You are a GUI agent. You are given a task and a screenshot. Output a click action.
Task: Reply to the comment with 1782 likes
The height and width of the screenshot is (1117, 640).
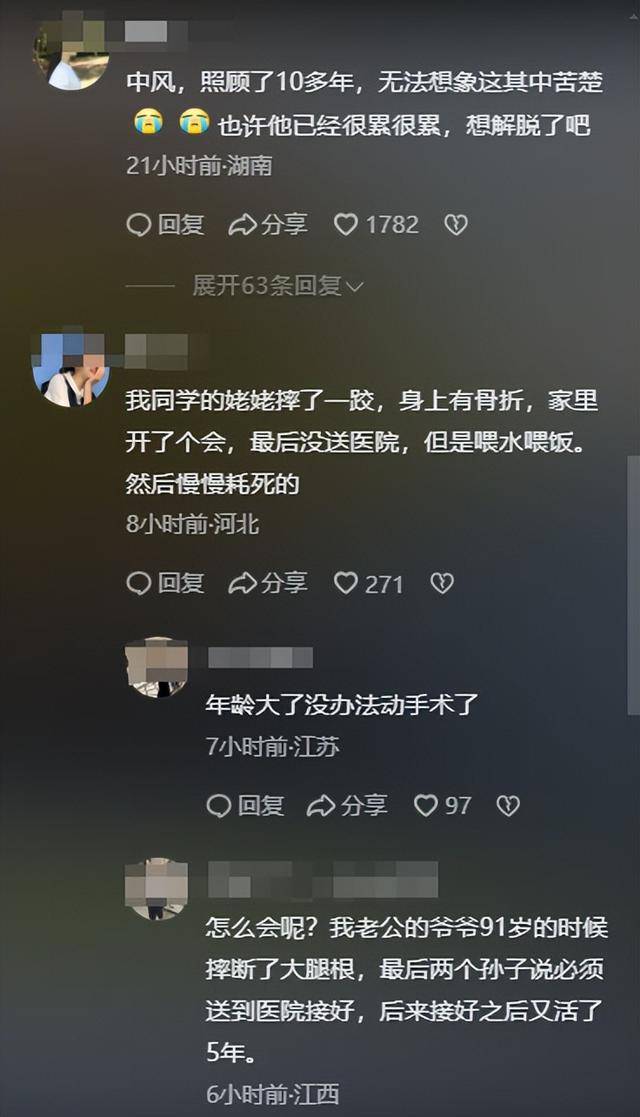[165, 225]
